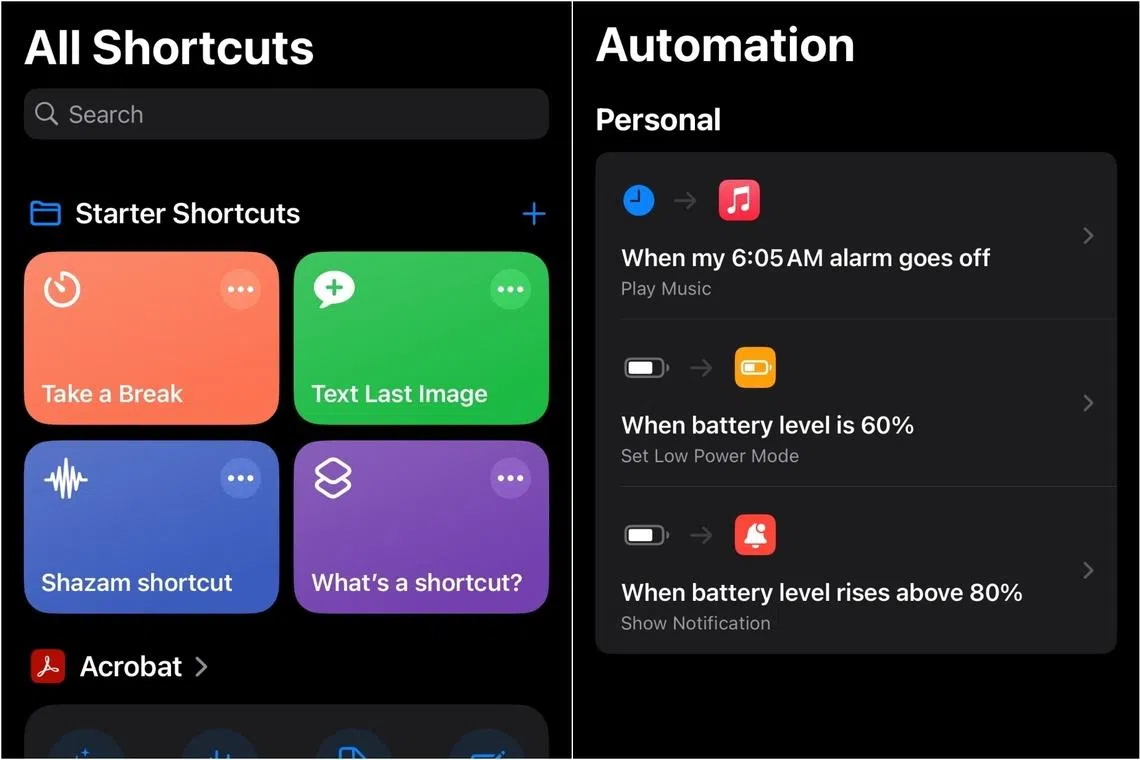Tap the Search field in All Shortcuts
Viewport: 1140px width, 760px height.
pos(286,114)
